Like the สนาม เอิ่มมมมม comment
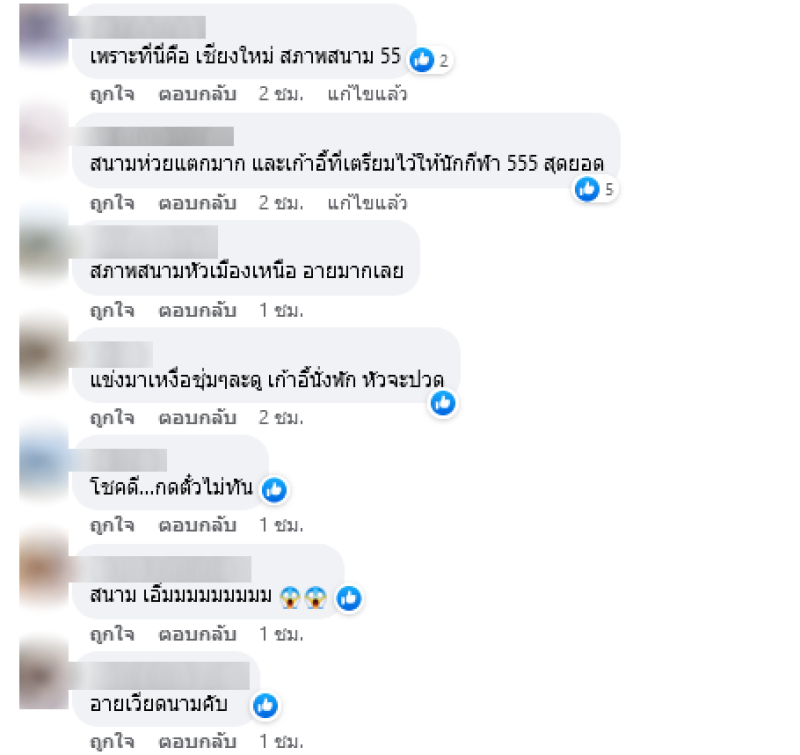The image size is (800, 755). click(x=111, y=634)
